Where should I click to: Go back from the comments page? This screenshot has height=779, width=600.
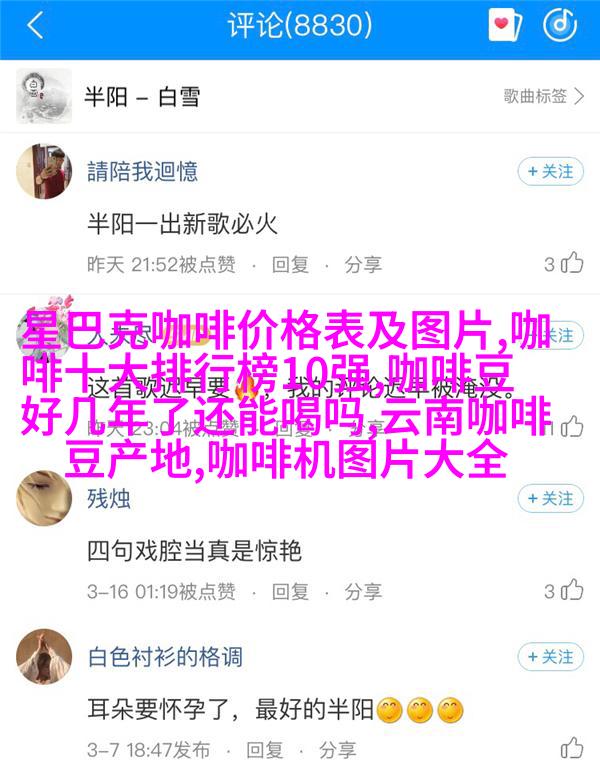[36, 26]
